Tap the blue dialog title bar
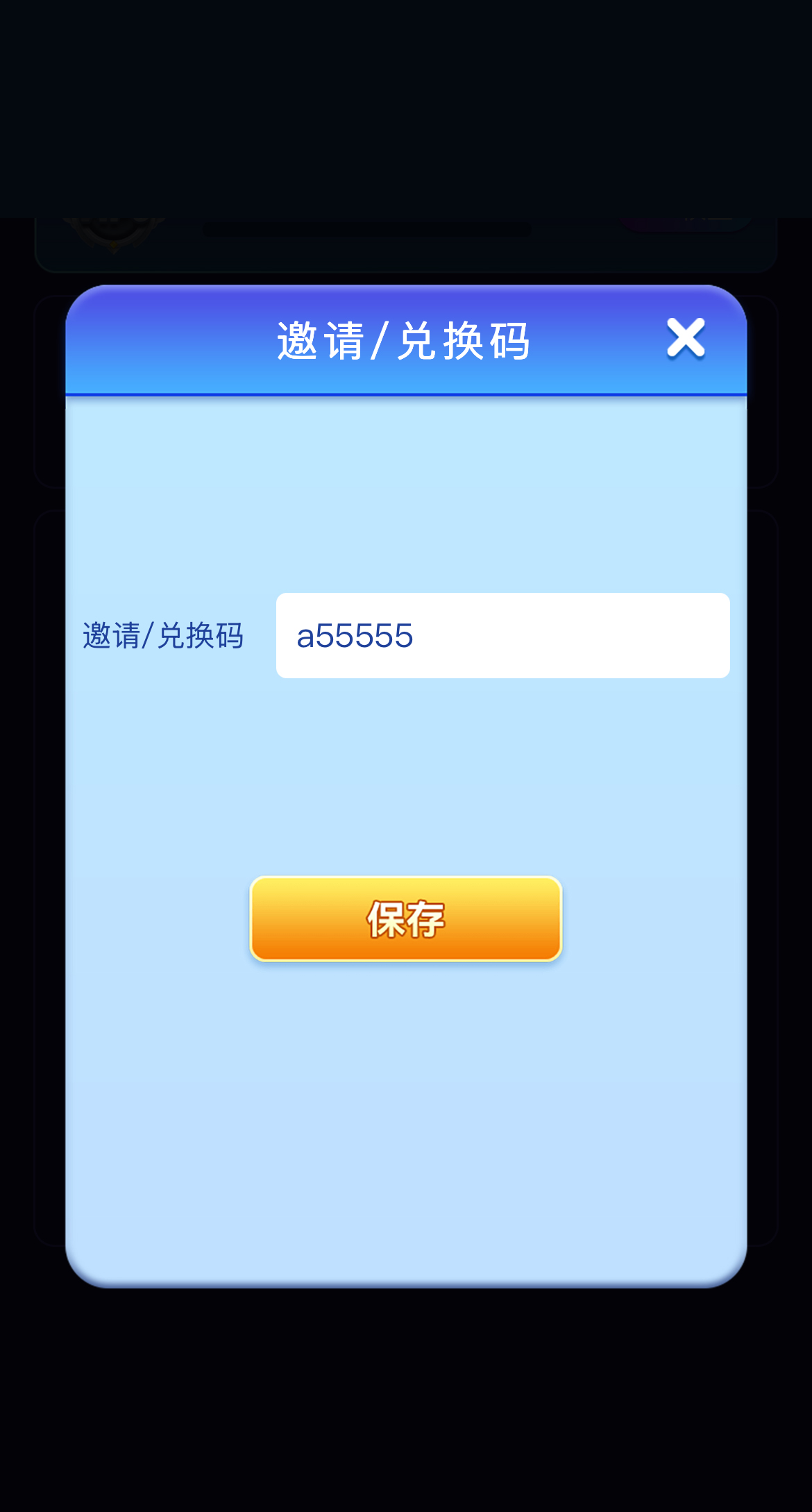 pos(208,340)
